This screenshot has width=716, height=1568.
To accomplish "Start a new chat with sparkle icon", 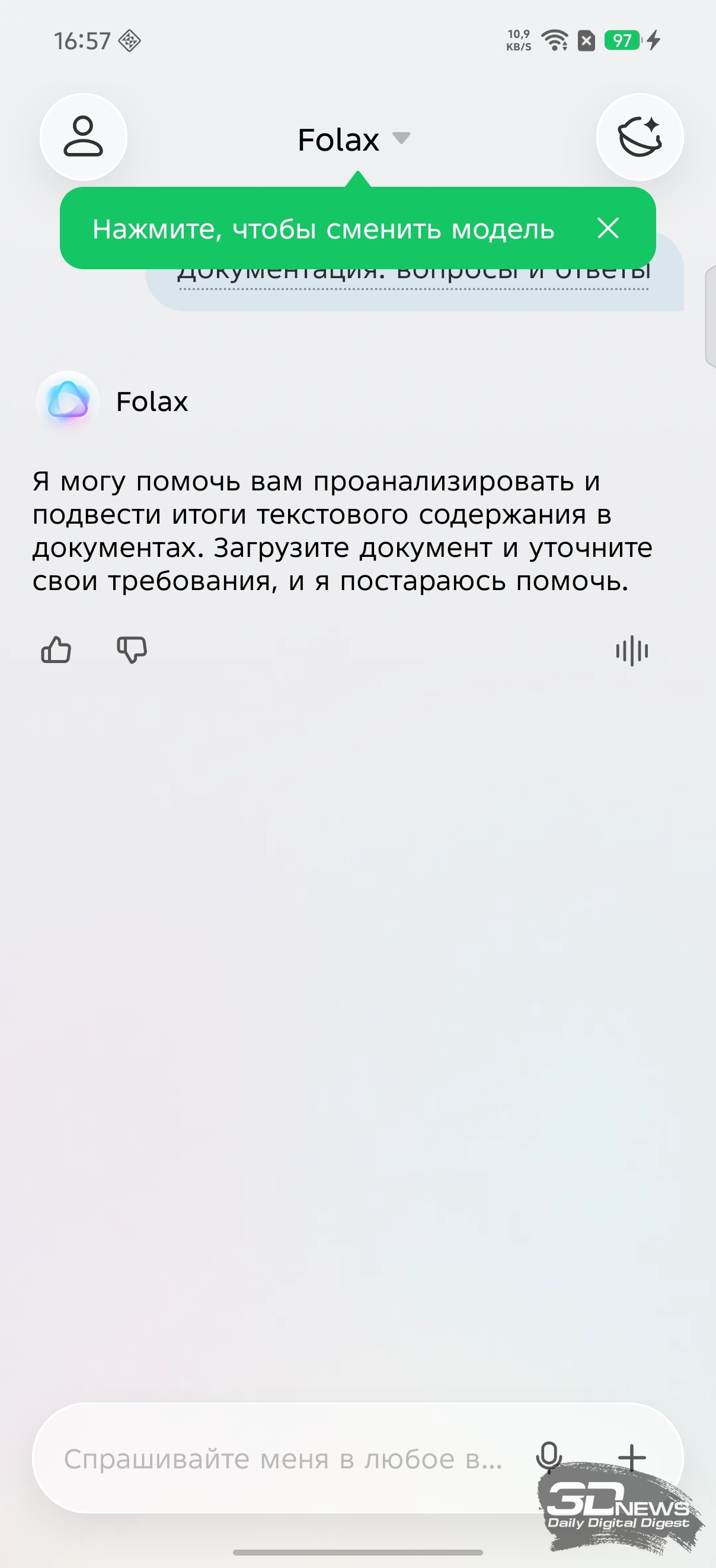I will point(640,137).
